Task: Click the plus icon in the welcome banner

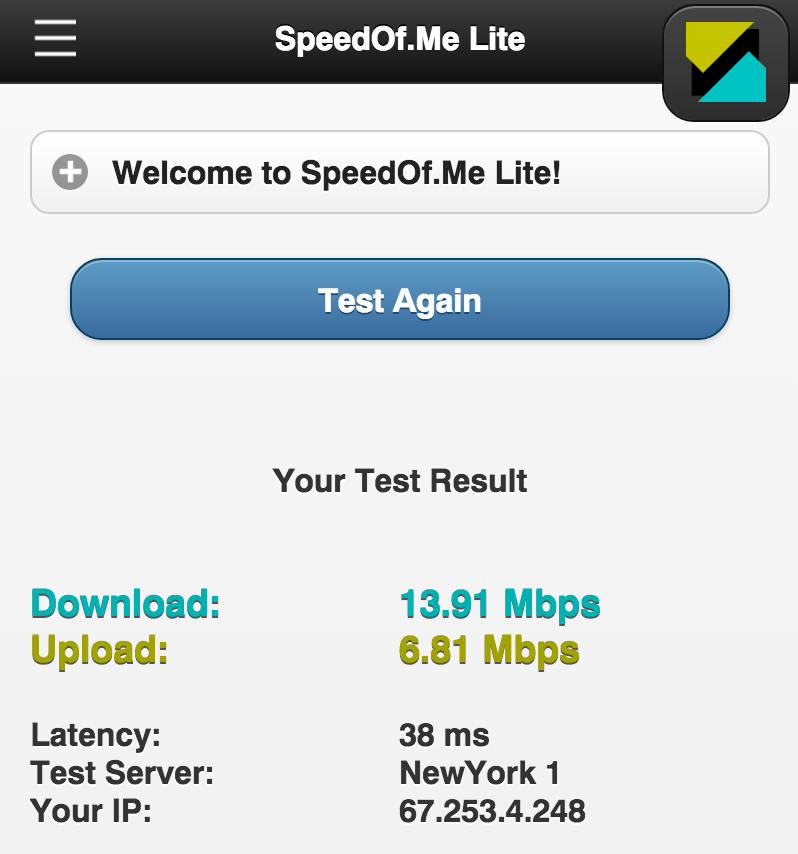Action: pyautogui.click(x=69, y=171)
